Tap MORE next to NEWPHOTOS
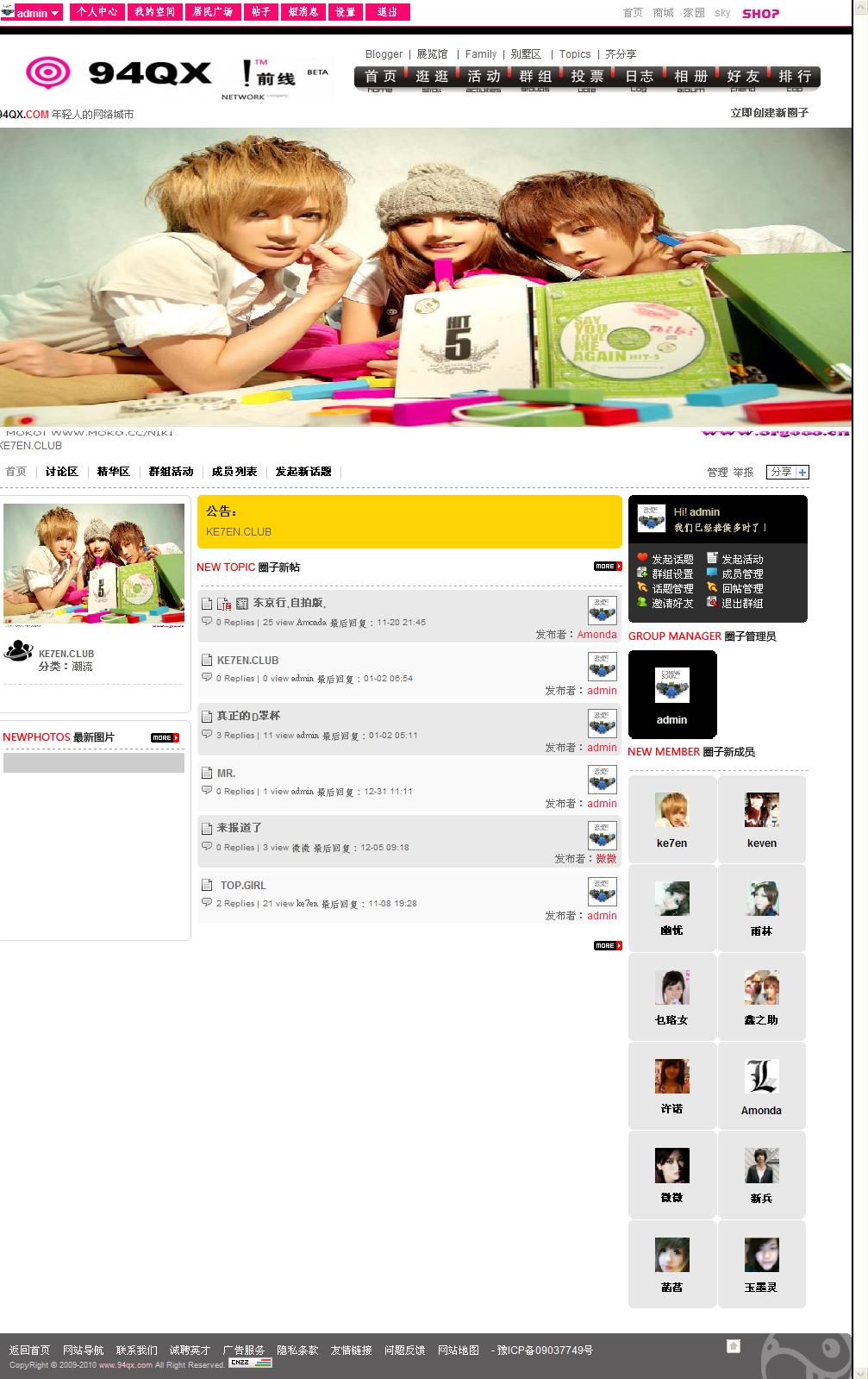The width and height of the screenshot is (868, 1379). pos(165,737)
